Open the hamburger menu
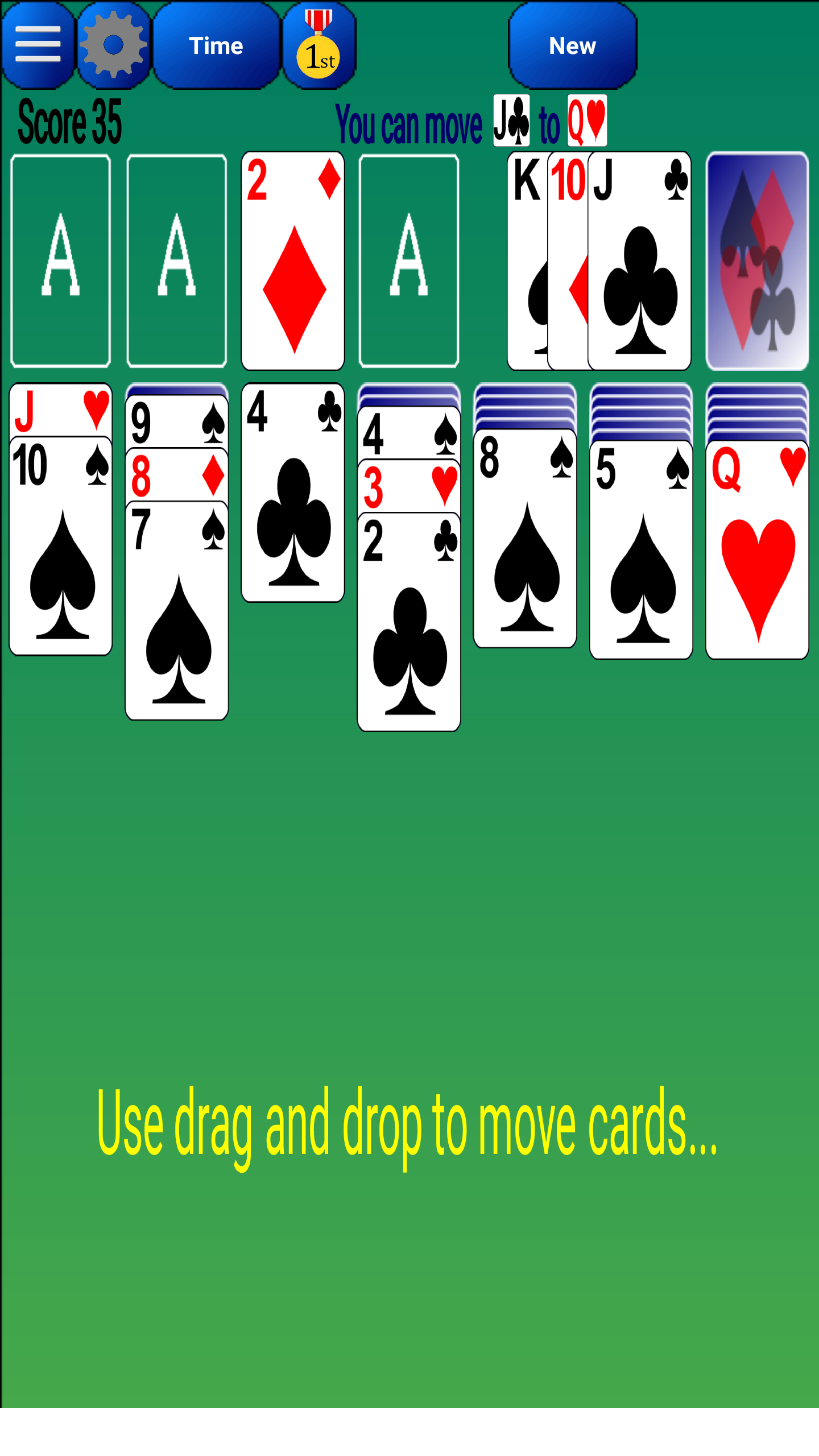 (38, 45)
